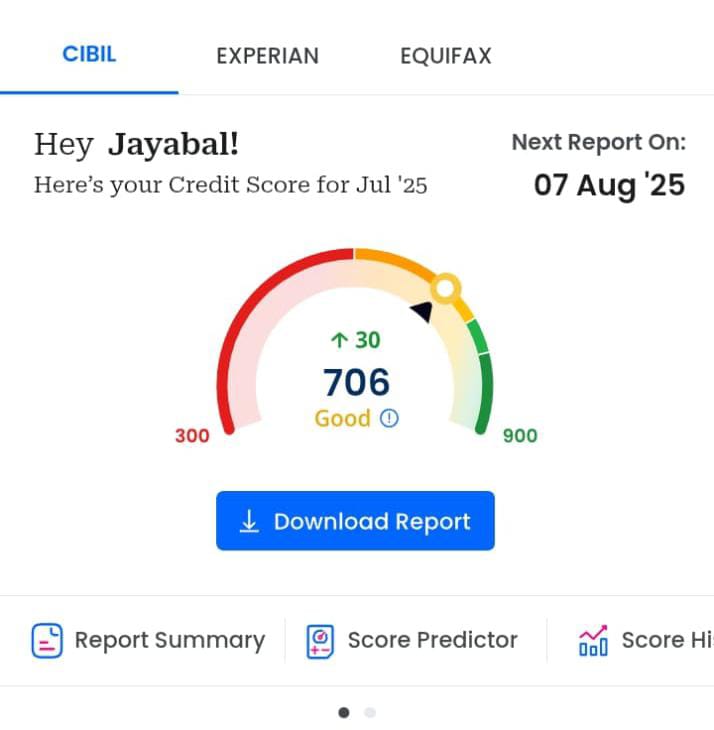The width and height of the screenshot is (714, 730).
Task: Tap the info icon next to Good
Action: click(389, 418)
